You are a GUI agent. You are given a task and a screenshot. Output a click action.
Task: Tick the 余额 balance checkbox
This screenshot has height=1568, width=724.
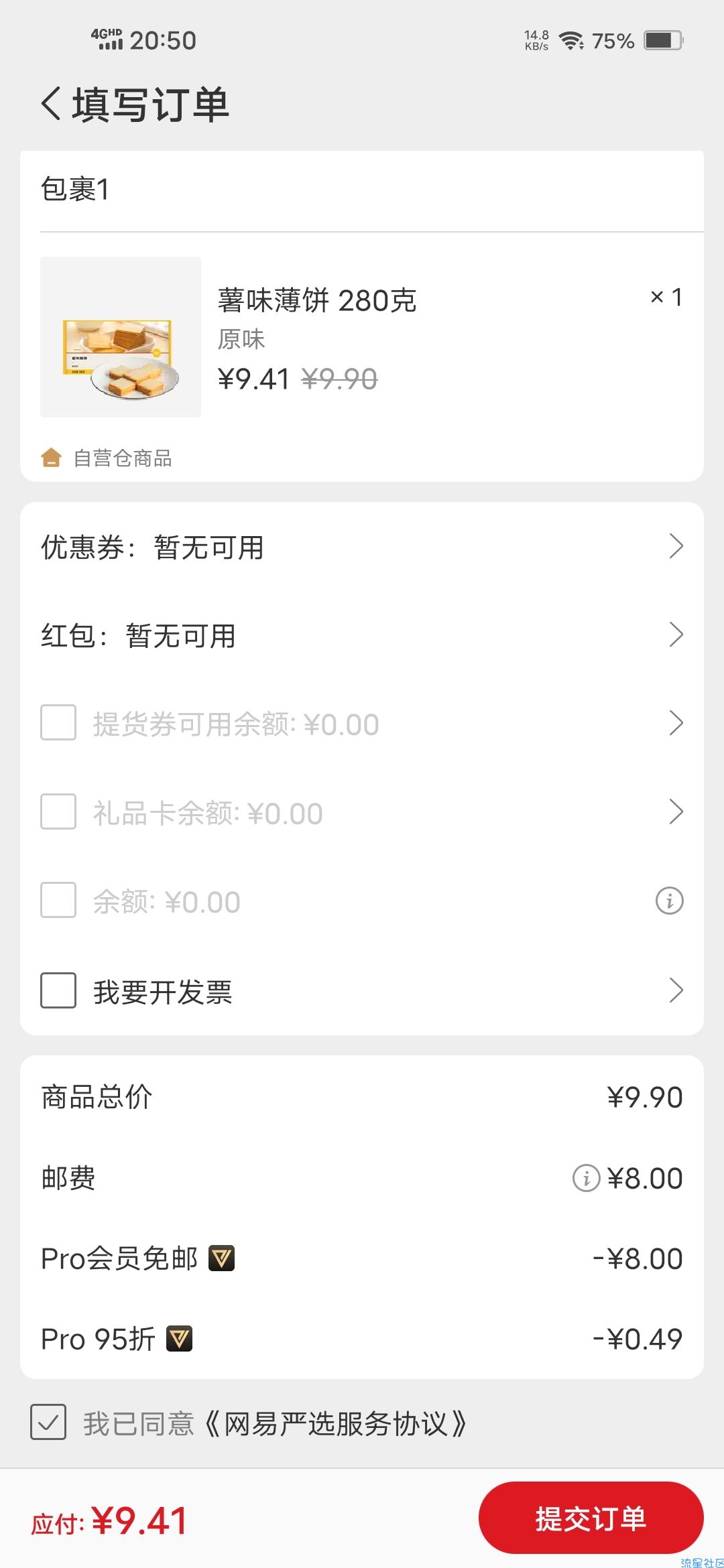pyautogui.click(x=58, y=900)
